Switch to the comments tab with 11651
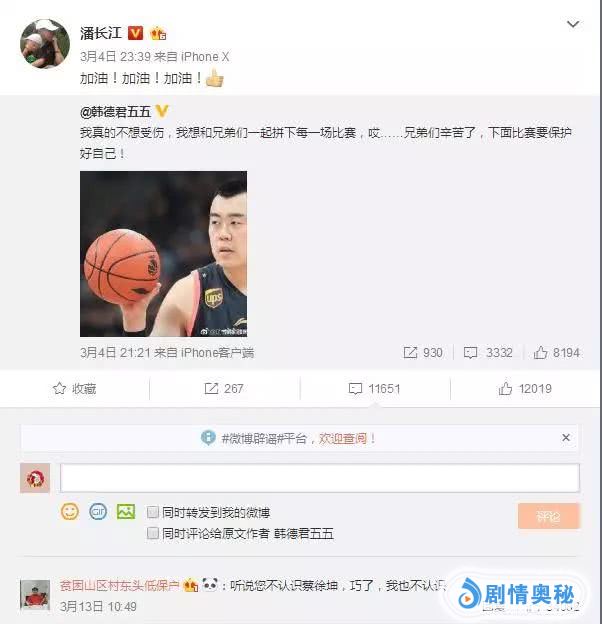 (374, 388)
